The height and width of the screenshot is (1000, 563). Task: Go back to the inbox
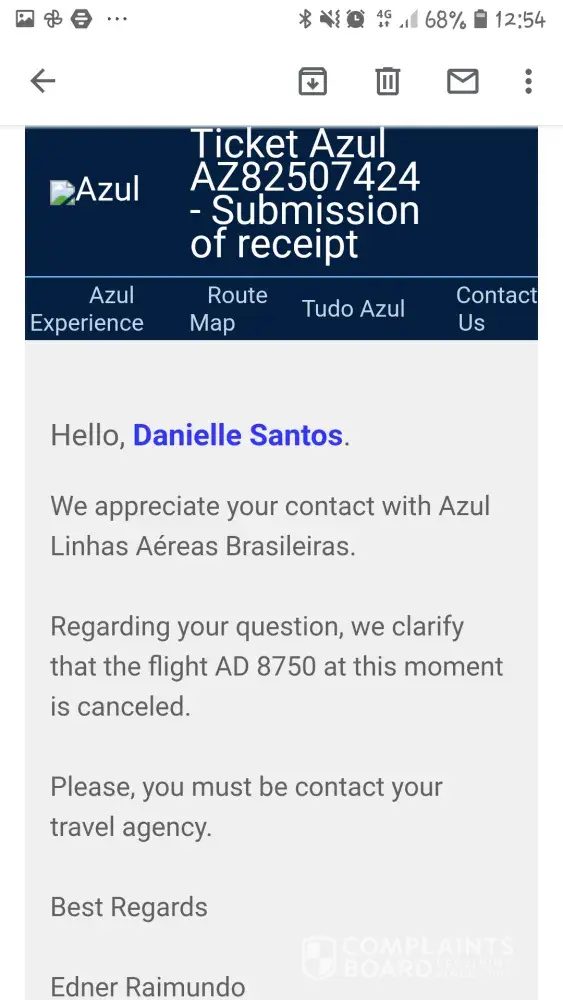click(x=43, y=81)
